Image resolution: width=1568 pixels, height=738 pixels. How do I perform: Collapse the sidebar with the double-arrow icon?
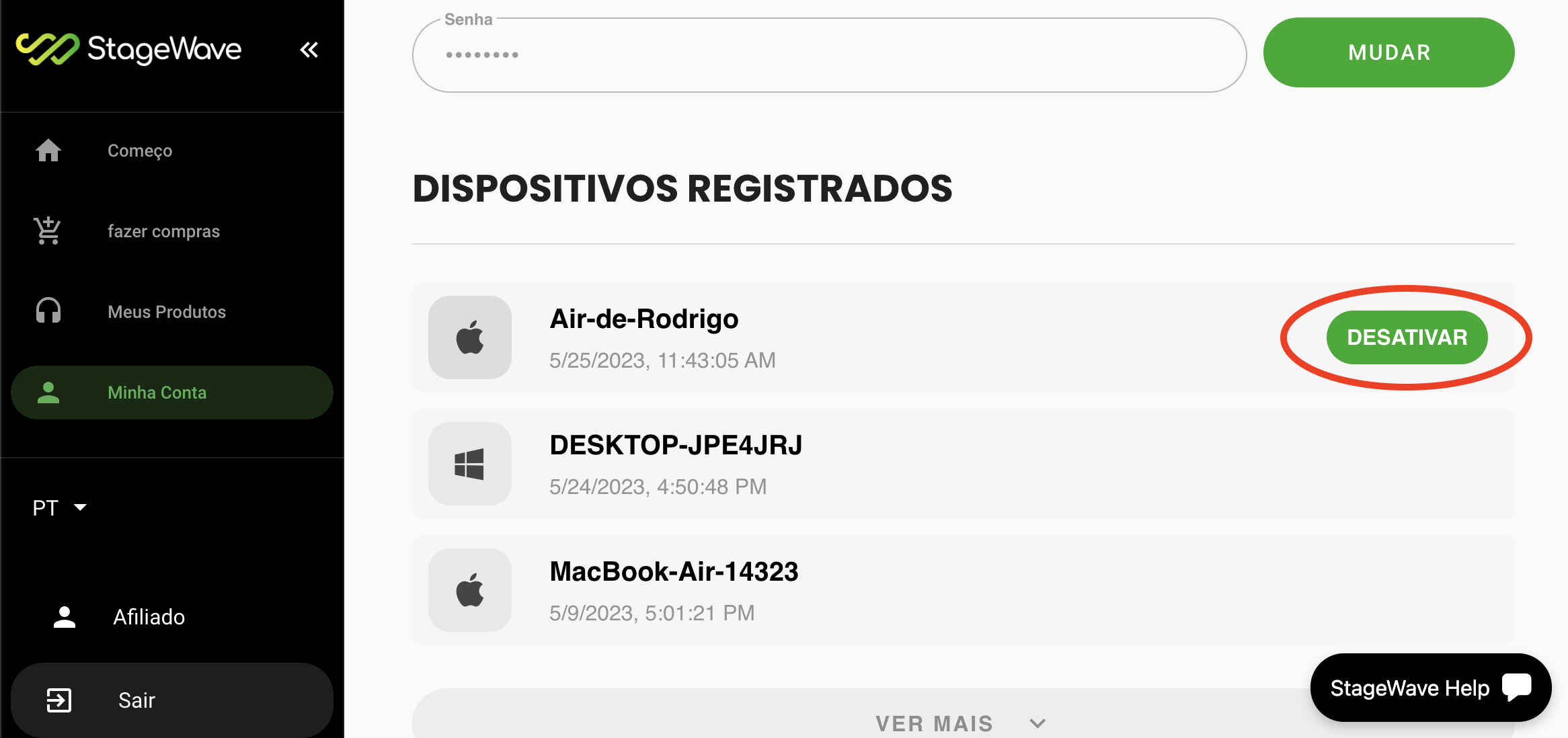(x=309, y=50)
